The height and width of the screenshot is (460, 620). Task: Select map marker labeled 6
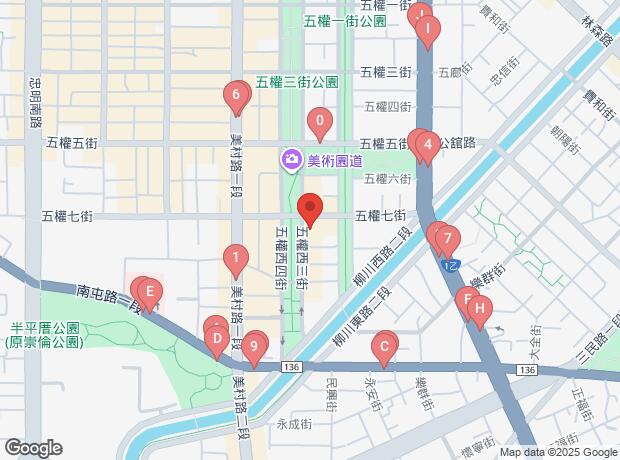236,97
